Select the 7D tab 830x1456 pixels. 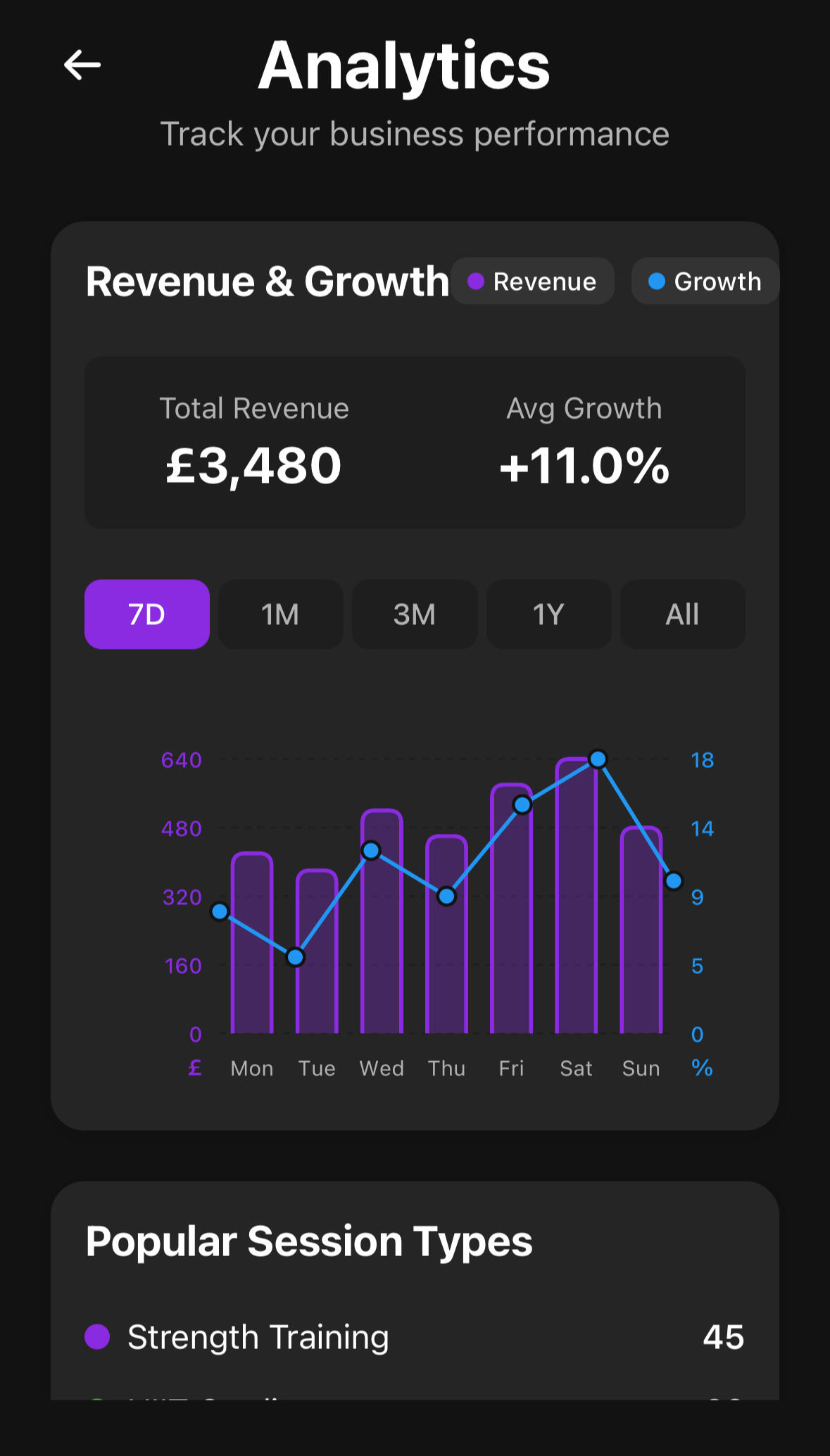pos(146,614)
